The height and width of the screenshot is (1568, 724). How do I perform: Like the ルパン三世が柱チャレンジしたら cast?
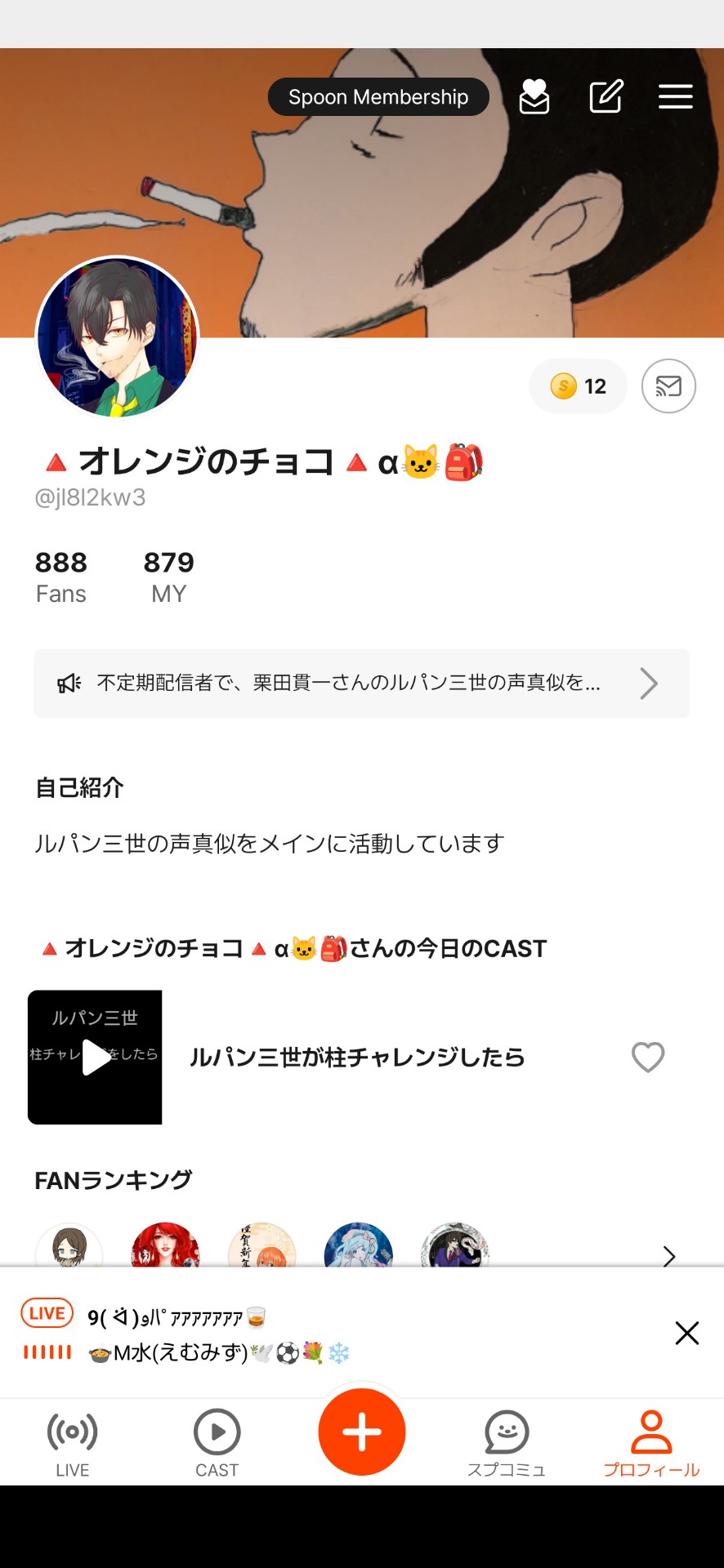pos(648,1058)
